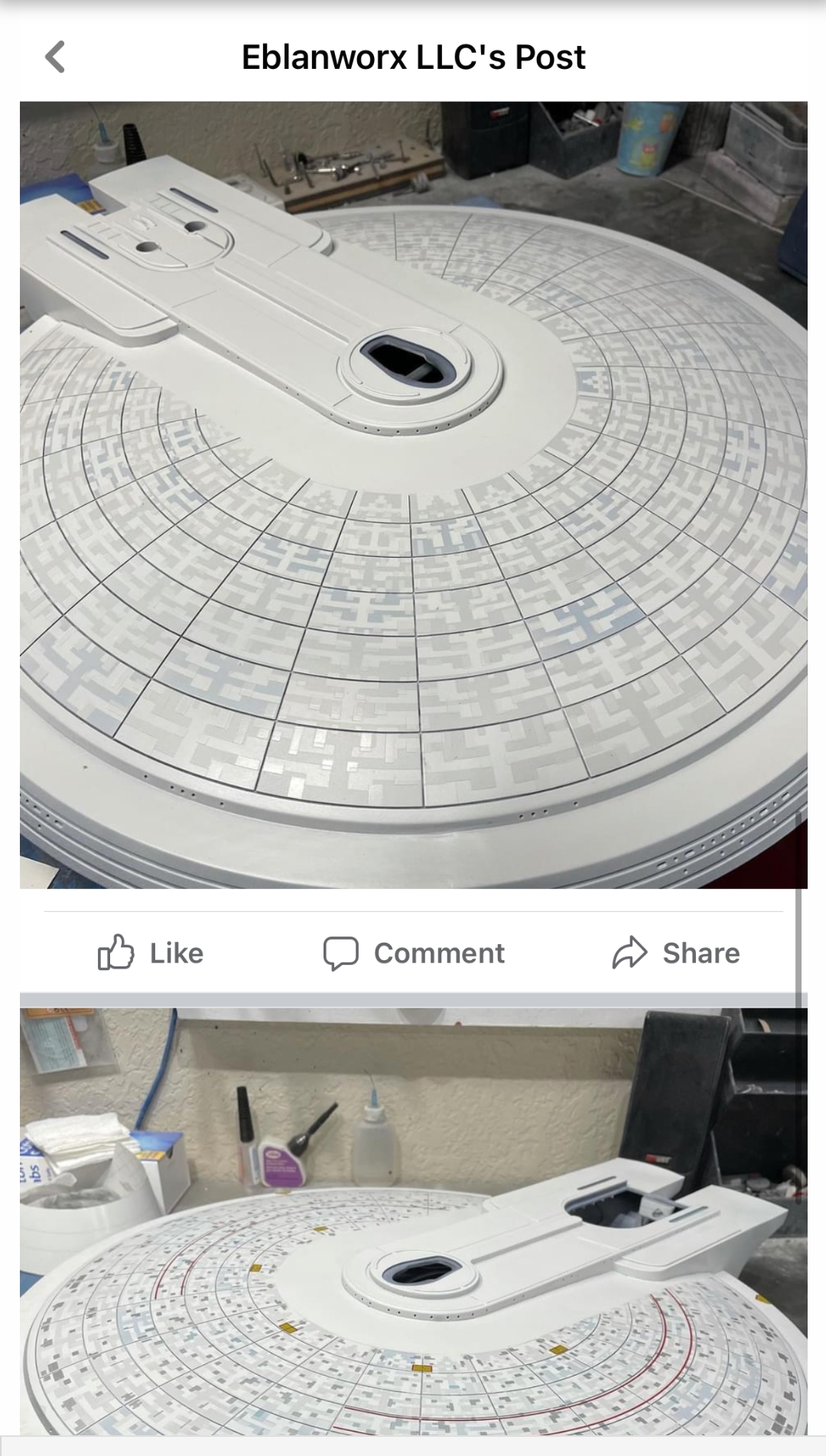
Task: Go back from Eblanworx LLC's Post
Action: [x=55, y=57]
